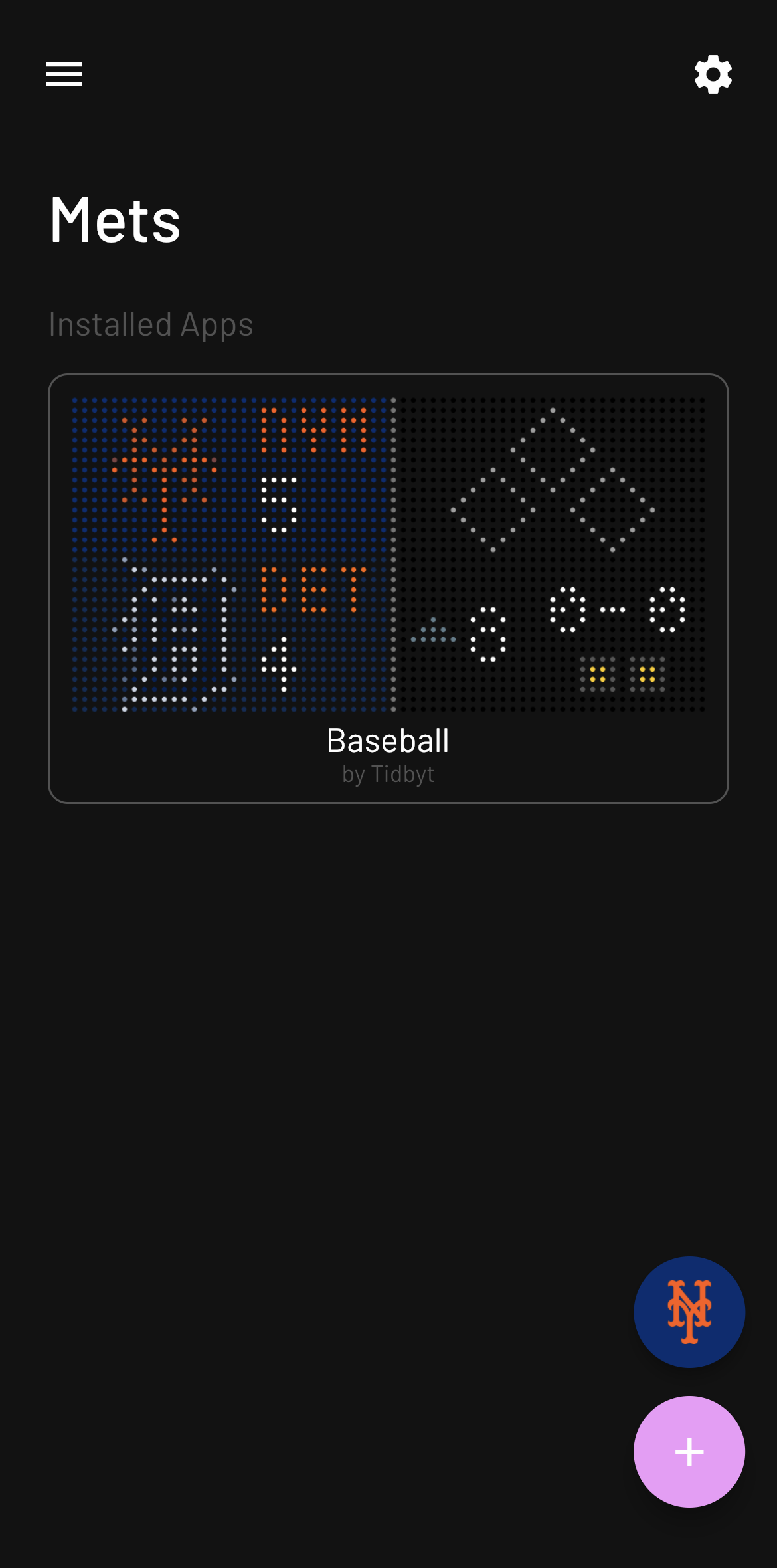Open the Baseball app card
The width and height of the screenshot is (777, 1568).
388,589
